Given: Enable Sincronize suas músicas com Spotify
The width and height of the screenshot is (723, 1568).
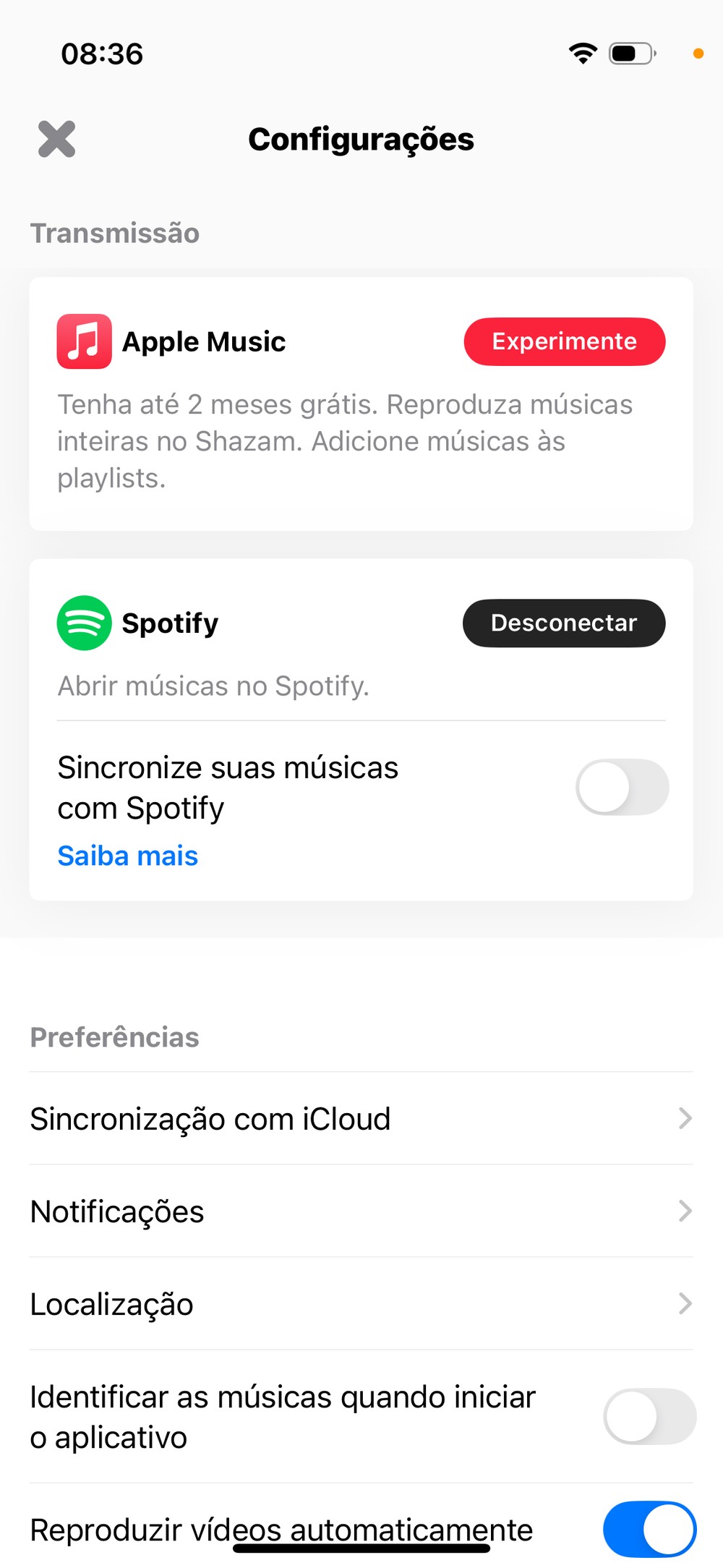Looking at the screenshot, I should coord(622,787).
